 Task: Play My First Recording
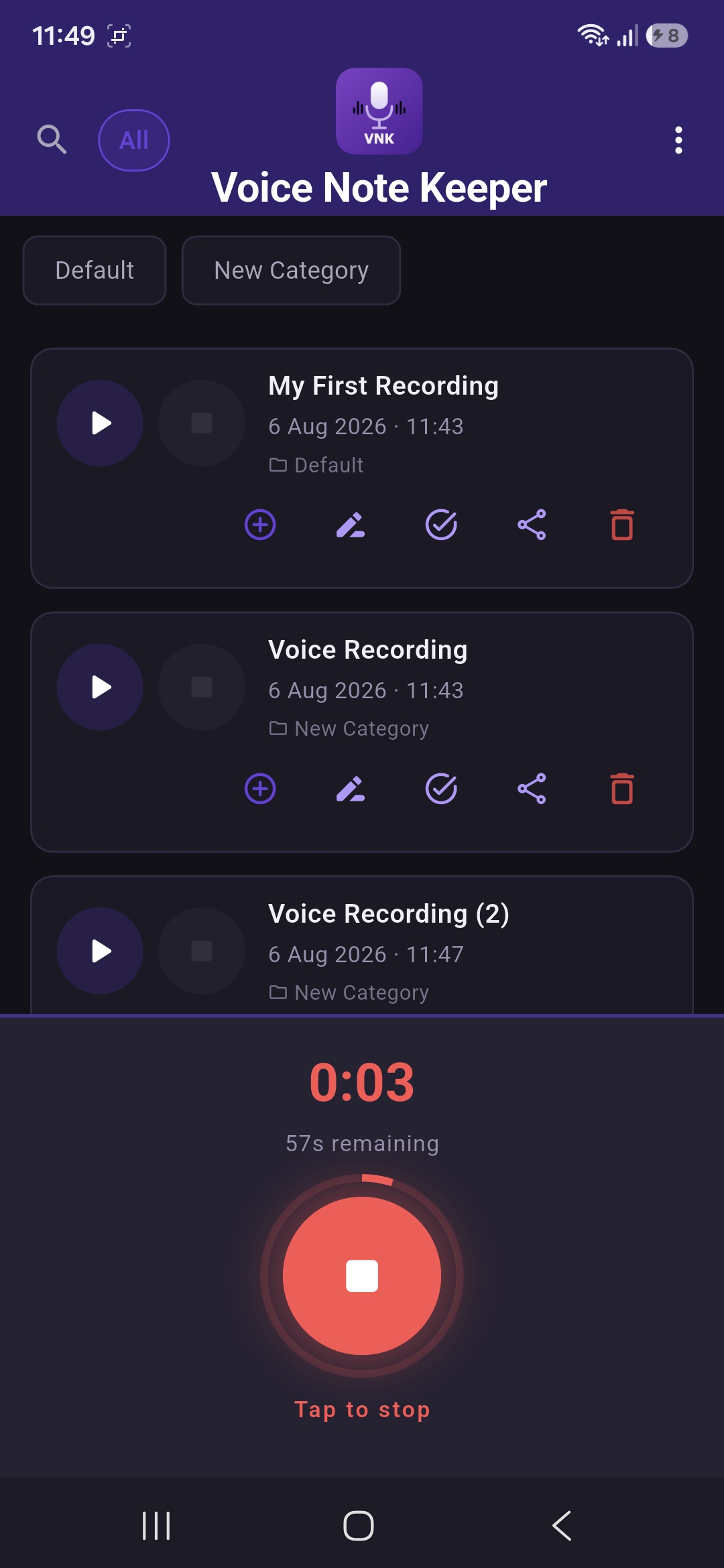point(100,423)
